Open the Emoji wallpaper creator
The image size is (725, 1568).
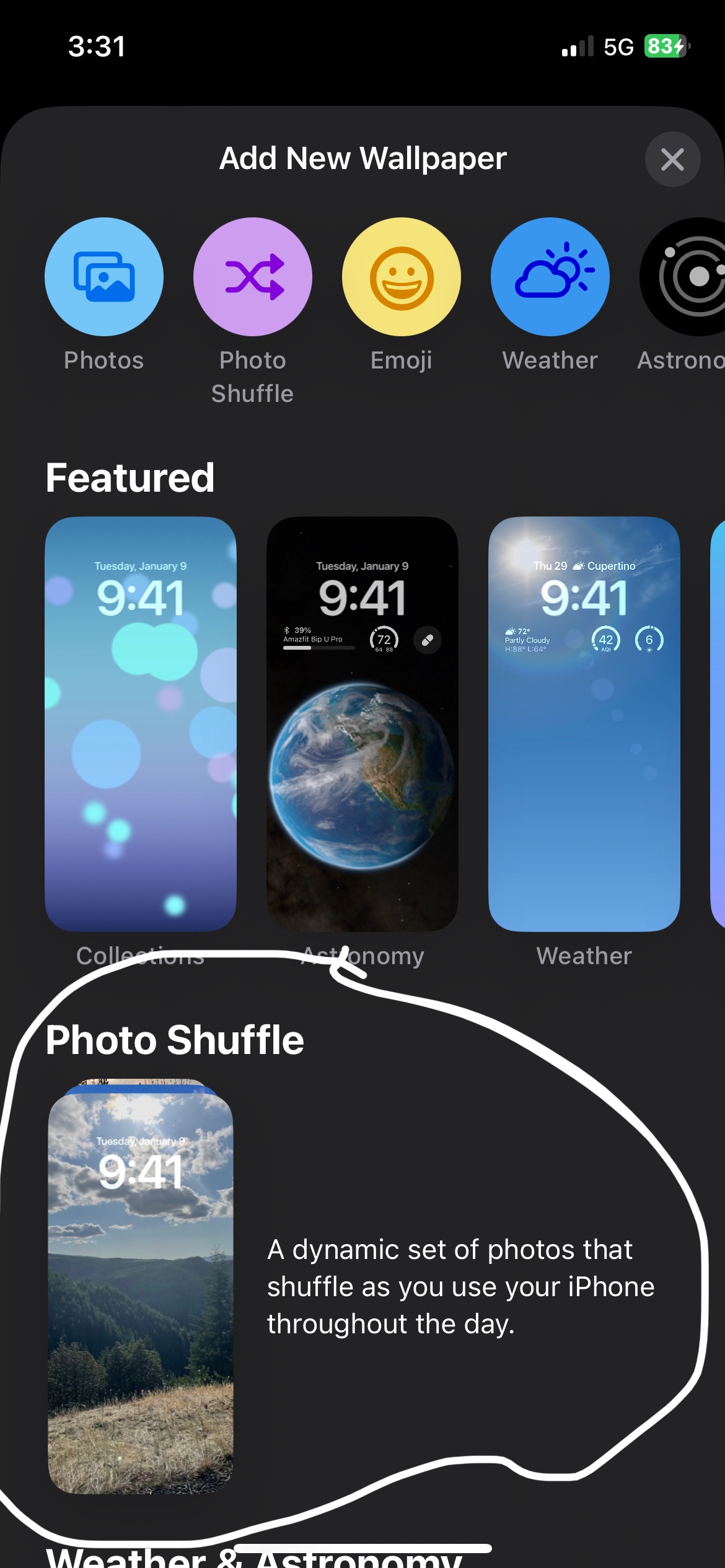coord(400,277)
